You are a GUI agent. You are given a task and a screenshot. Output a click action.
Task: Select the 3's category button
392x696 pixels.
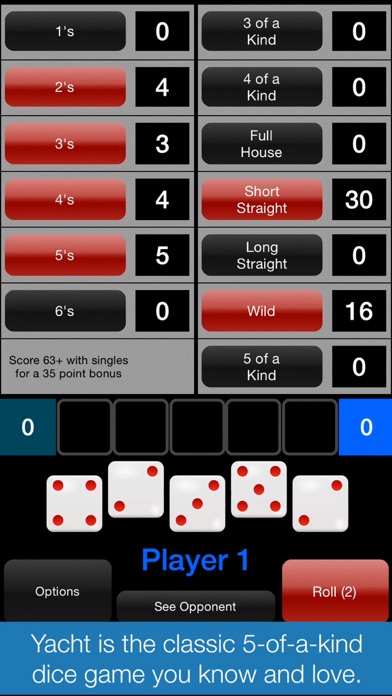click(65, 143)
